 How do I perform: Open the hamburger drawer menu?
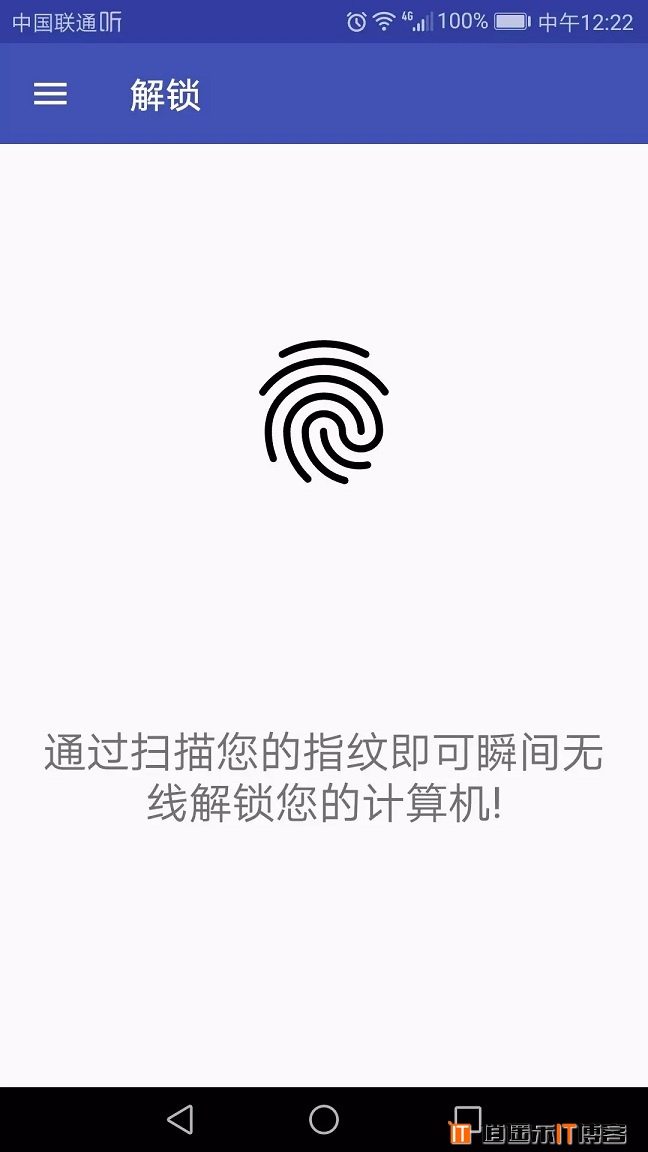(50, 94)
